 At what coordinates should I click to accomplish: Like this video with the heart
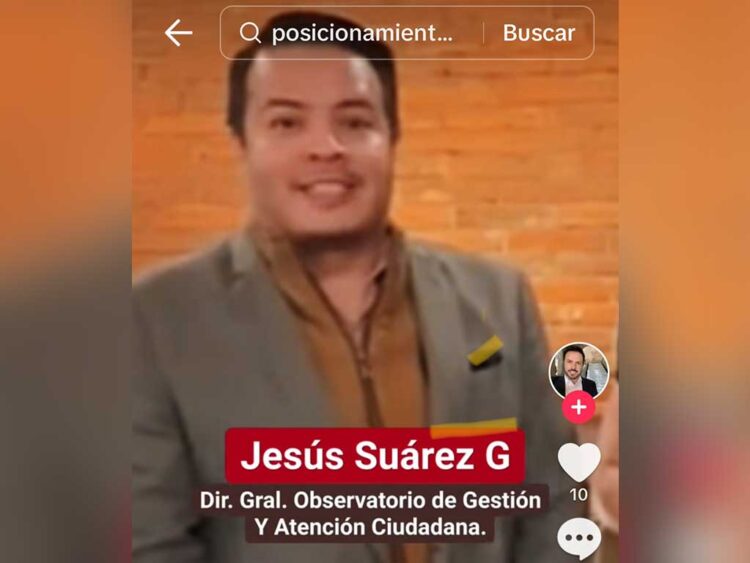[579, 462]
